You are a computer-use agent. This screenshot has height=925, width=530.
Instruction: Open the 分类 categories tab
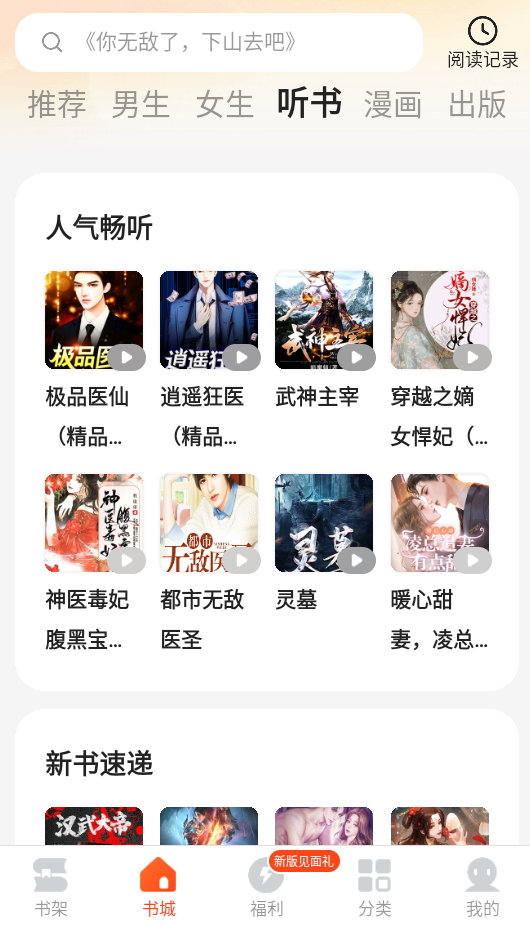[x=375, y=887]
